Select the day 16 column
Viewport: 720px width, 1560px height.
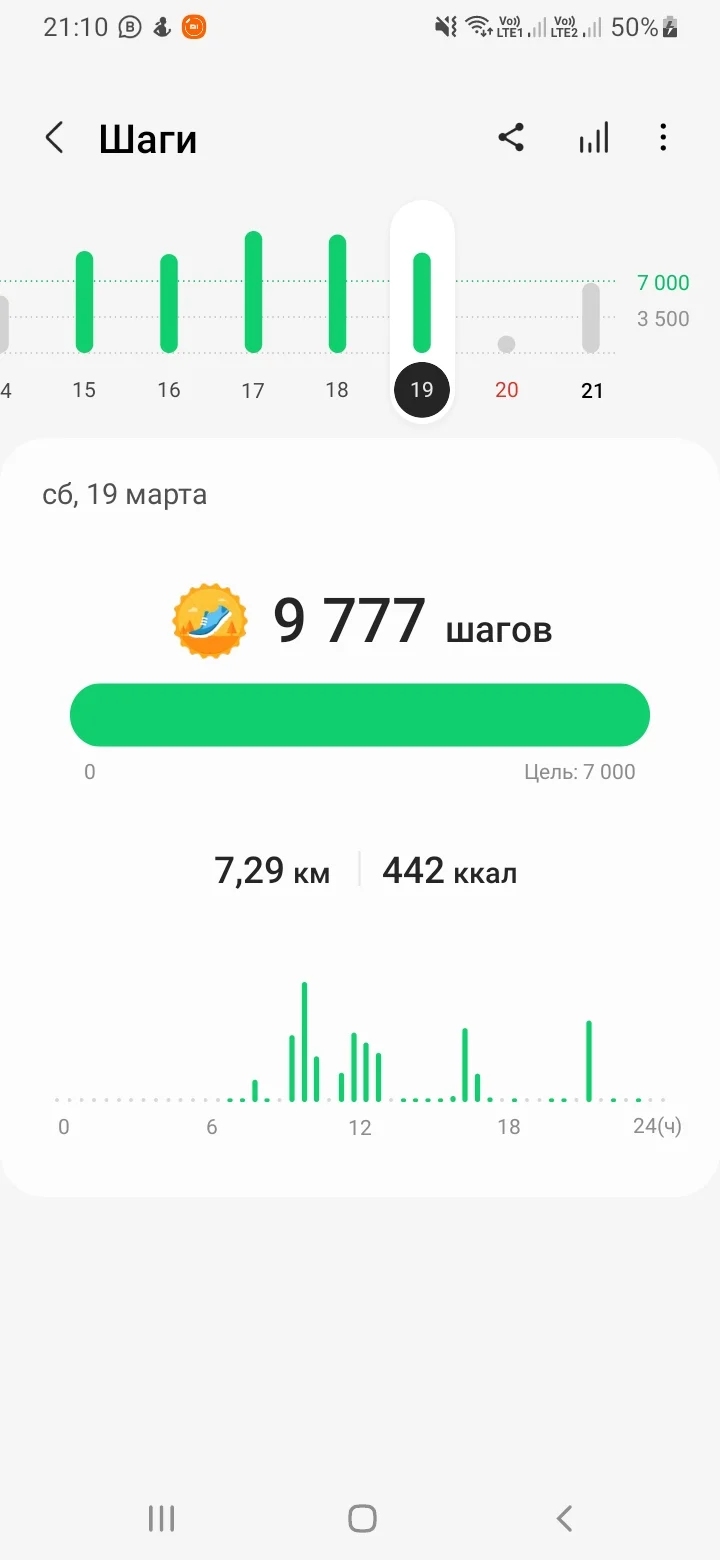tap(167, 300)
